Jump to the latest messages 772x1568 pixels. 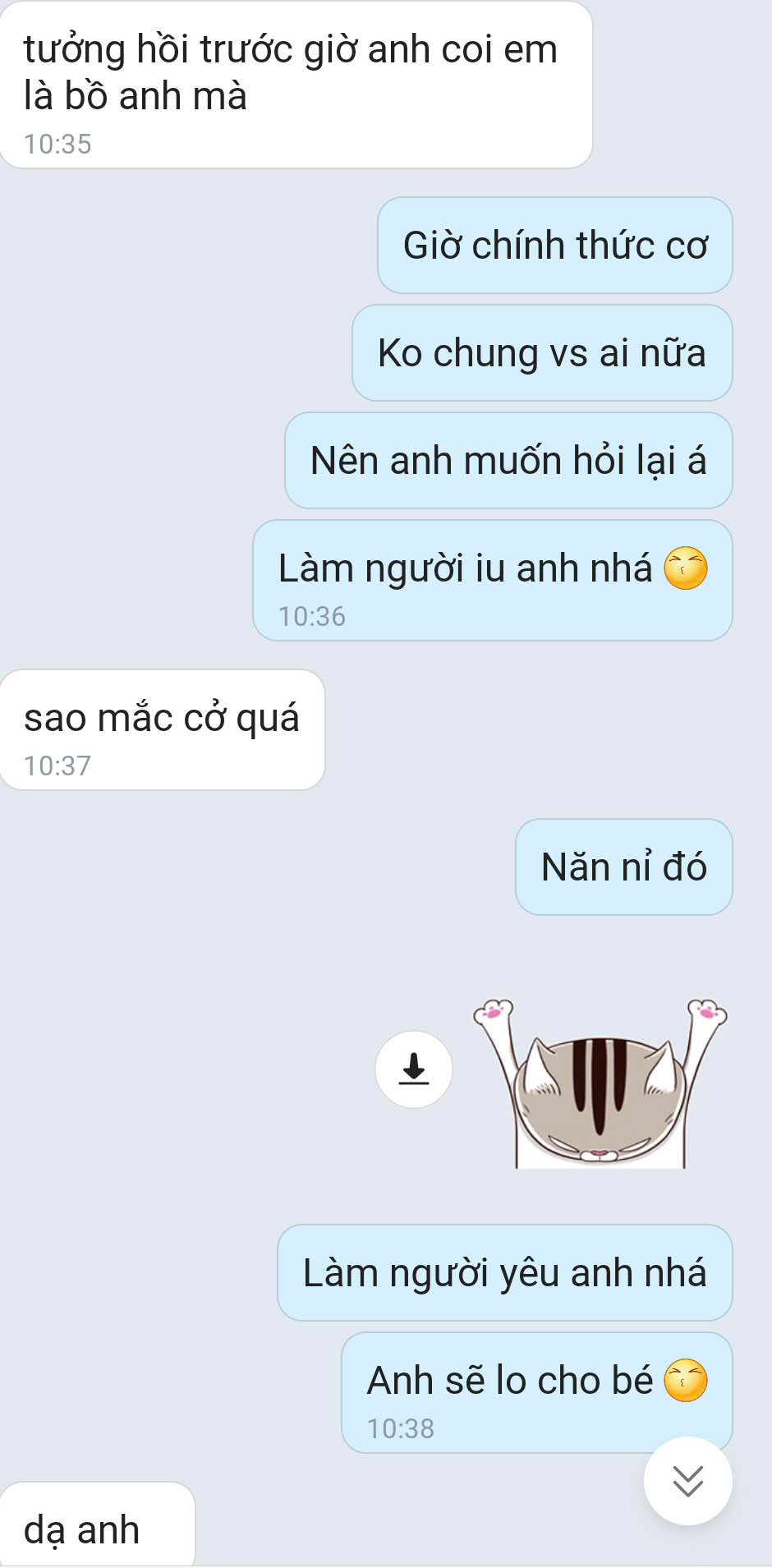pyautogui.click(x=687, y=1481)
